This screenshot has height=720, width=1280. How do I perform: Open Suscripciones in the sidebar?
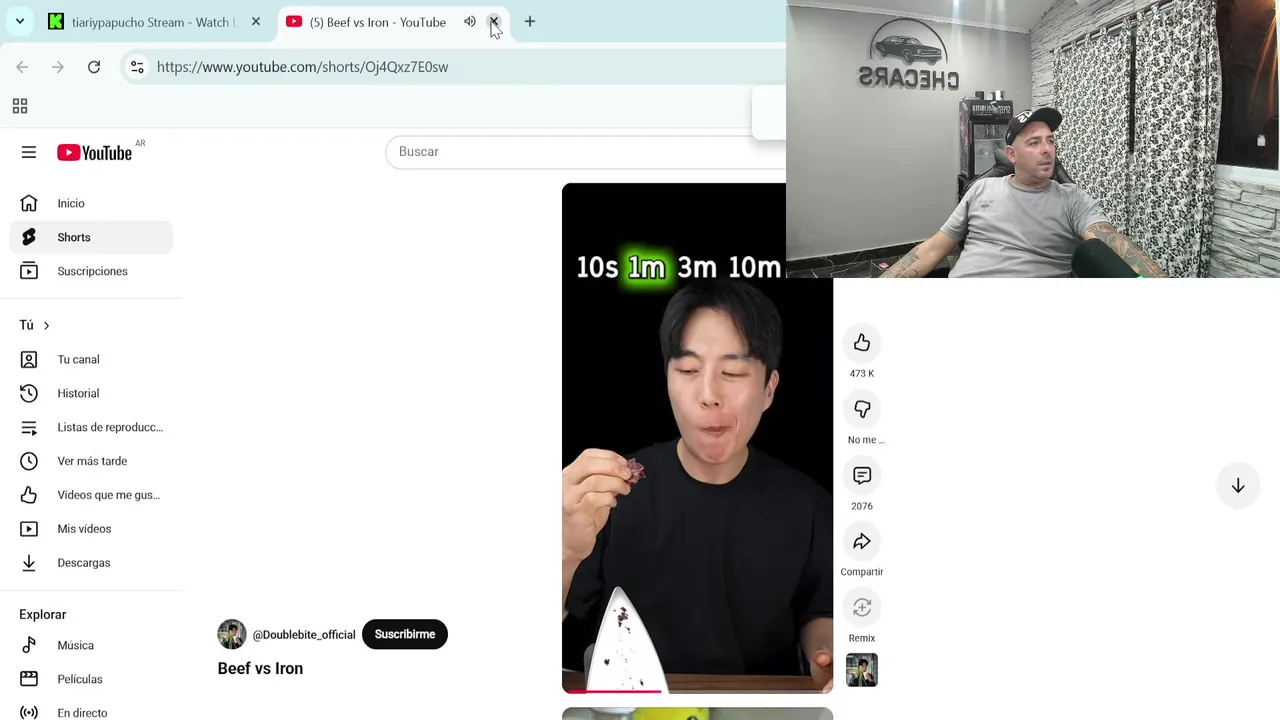92,271
